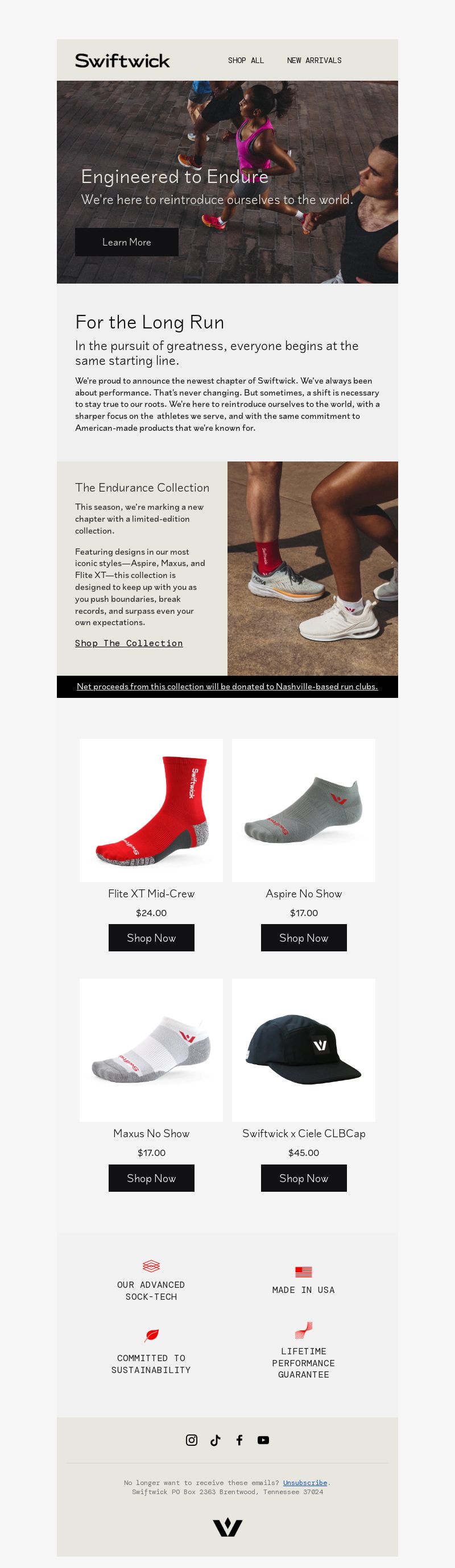
Task: Open Swiftwick's Instagram page
Action: point(191,1440)
